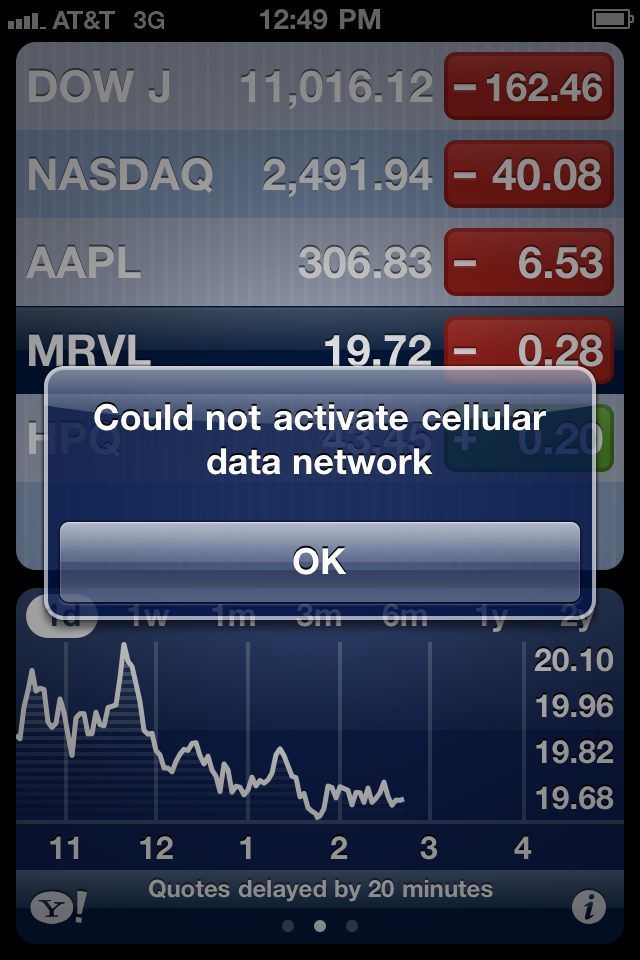Dismiss the cellular data alert with OK
The width and height of the screenshot is (640, 960).
[x=320, y=560]
